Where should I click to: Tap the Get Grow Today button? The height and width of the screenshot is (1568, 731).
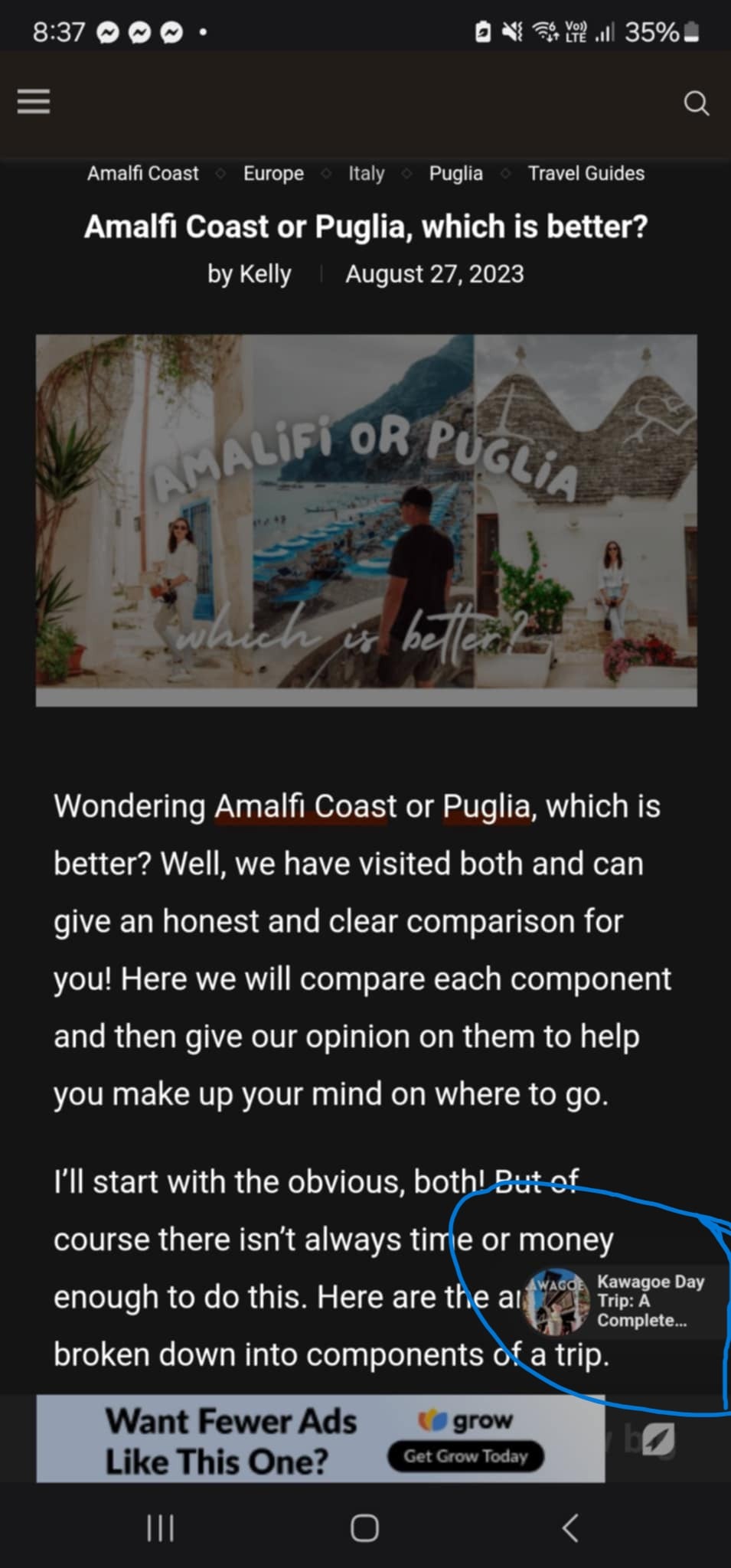[x=465, y=1456]
